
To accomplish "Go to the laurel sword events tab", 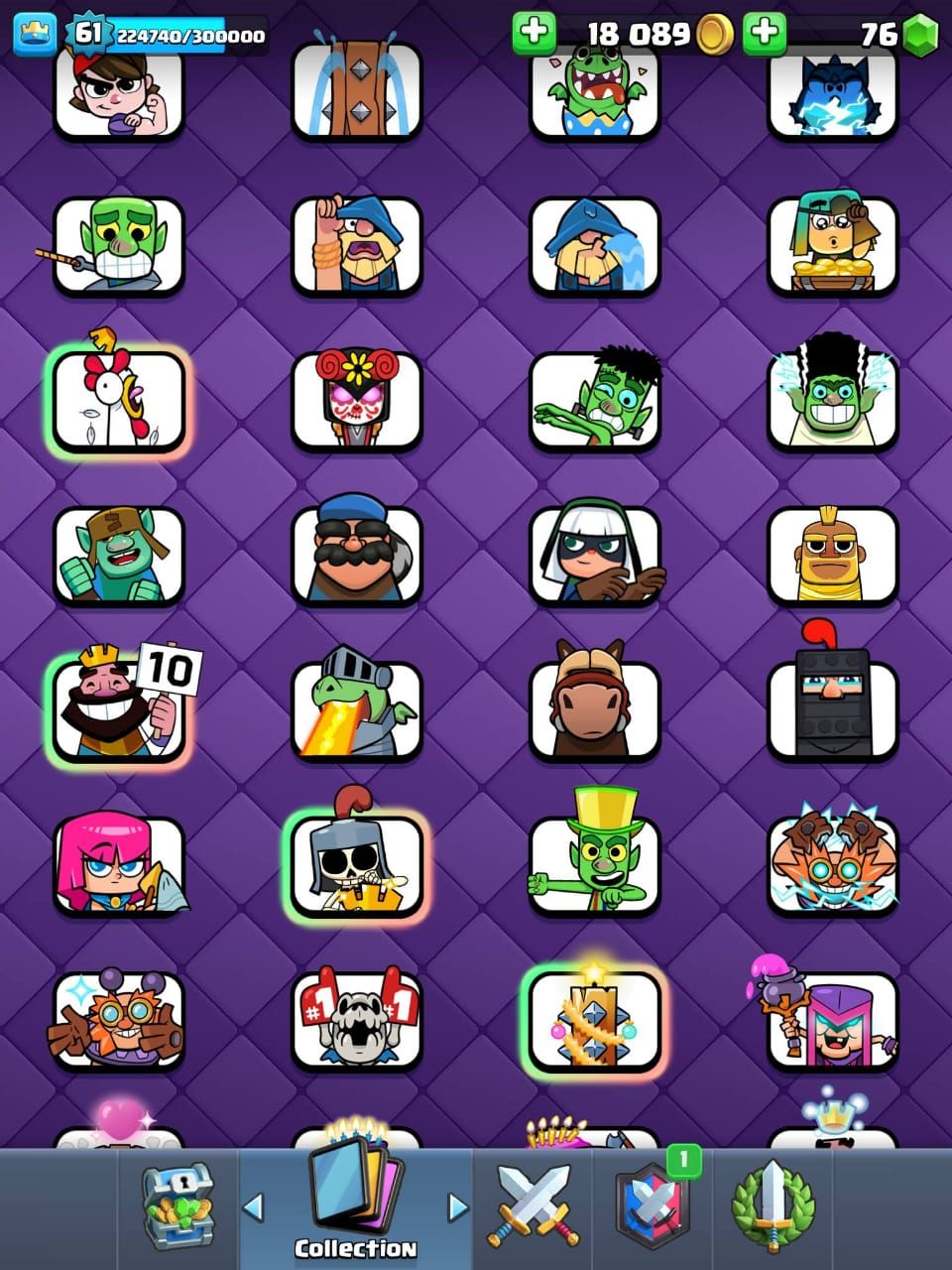I will point(773,1206).
